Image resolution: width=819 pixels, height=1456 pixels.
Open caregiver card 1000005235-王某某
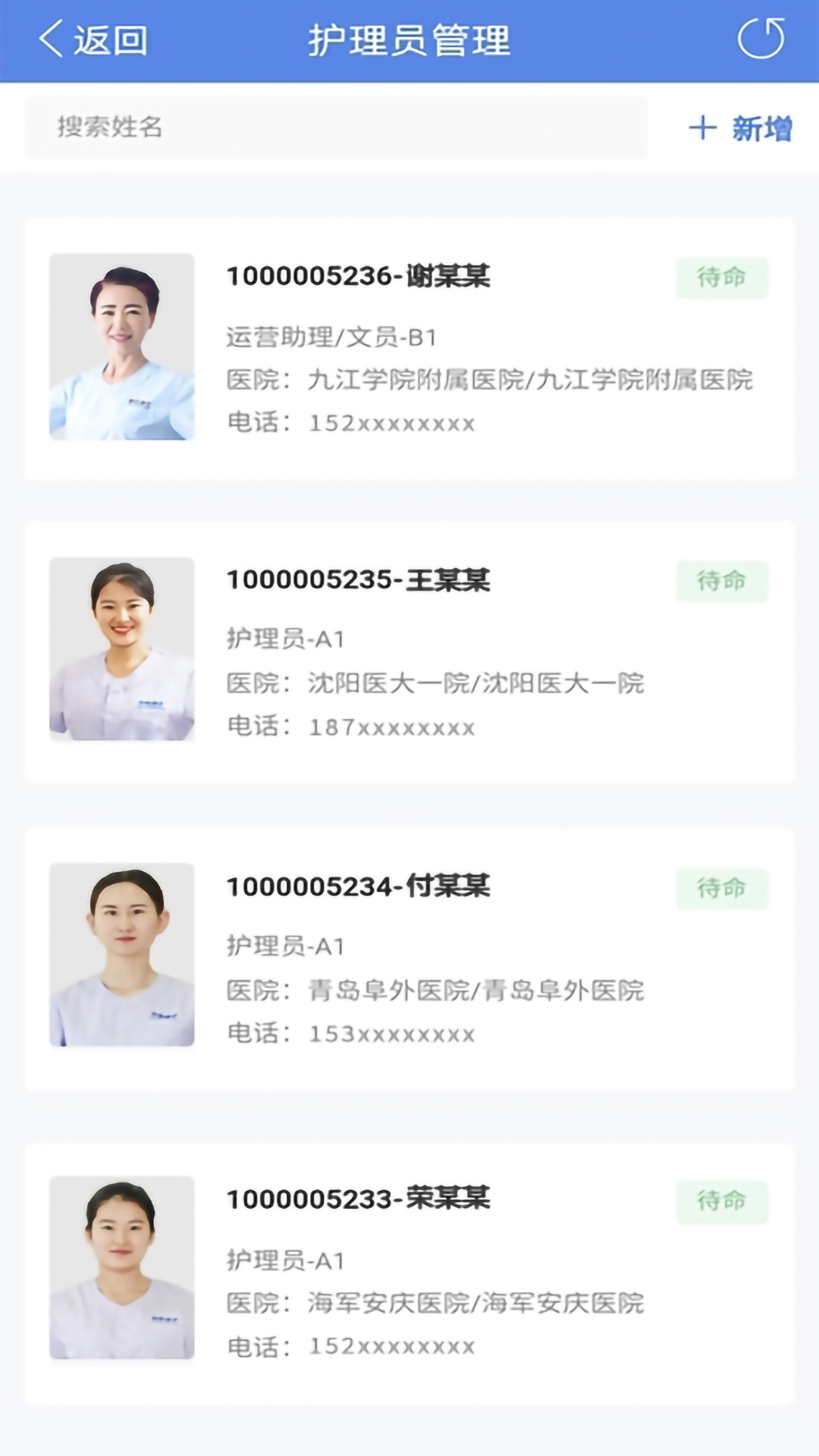(409, 652)
